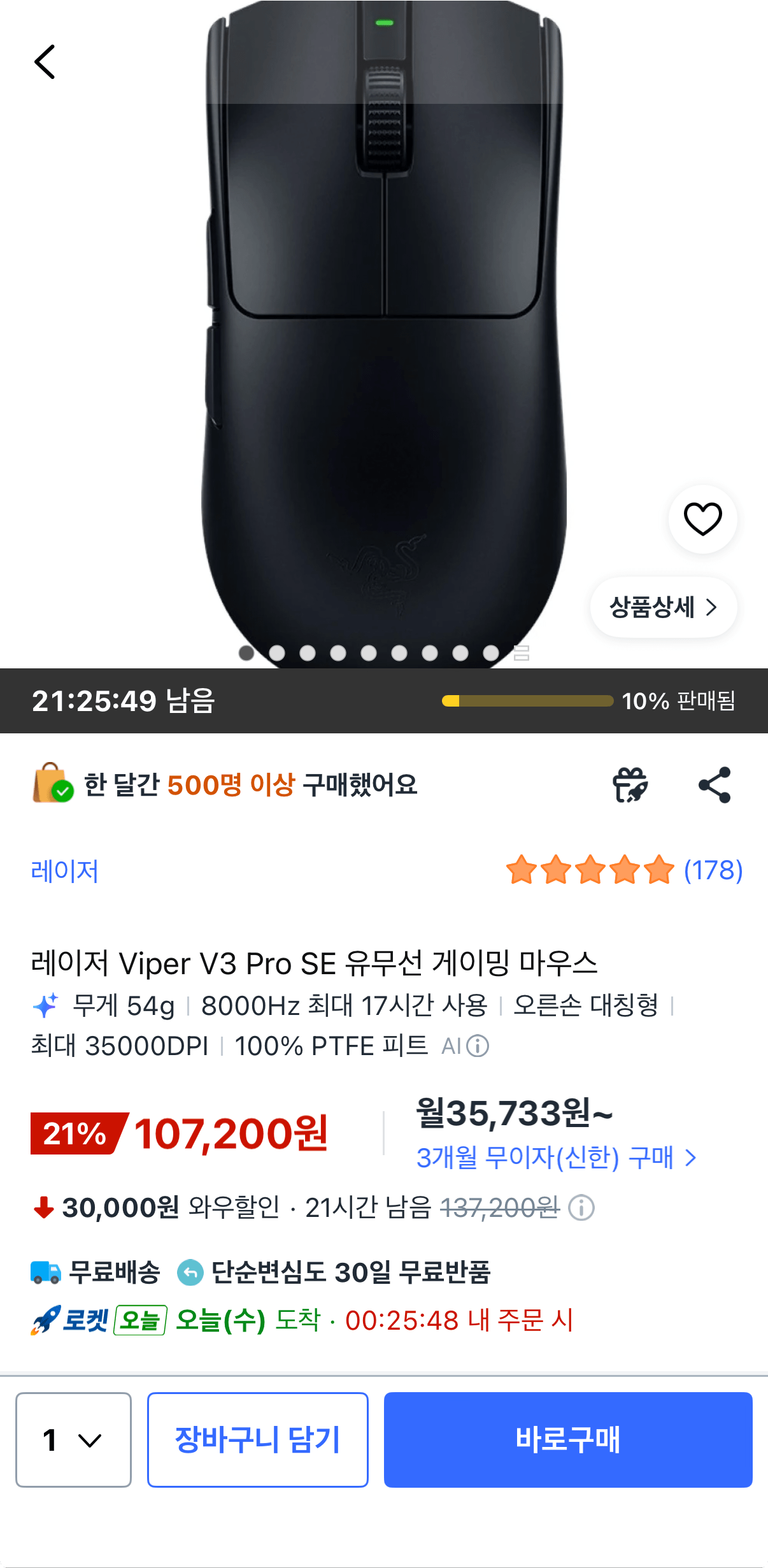
Task: Tap 장바구니 담기 to add to cart
Action: pyautogui.click(x=257, y=1440)
